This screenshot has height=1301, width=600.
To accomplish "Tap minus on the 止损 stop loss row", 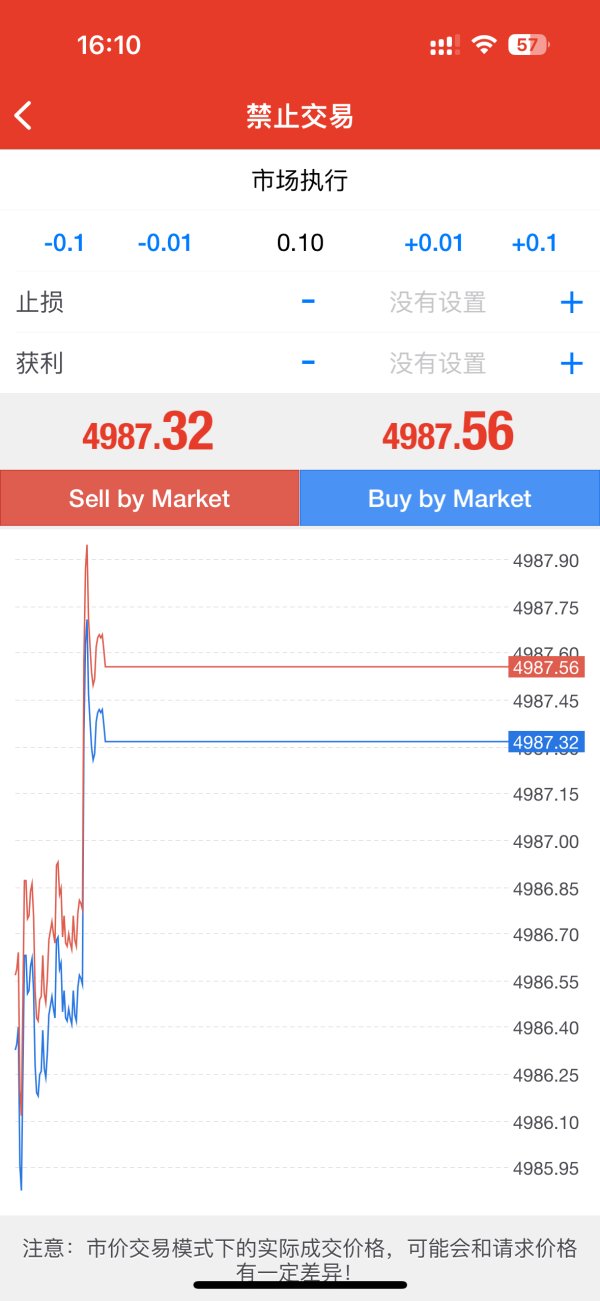I will click(308, 302).
